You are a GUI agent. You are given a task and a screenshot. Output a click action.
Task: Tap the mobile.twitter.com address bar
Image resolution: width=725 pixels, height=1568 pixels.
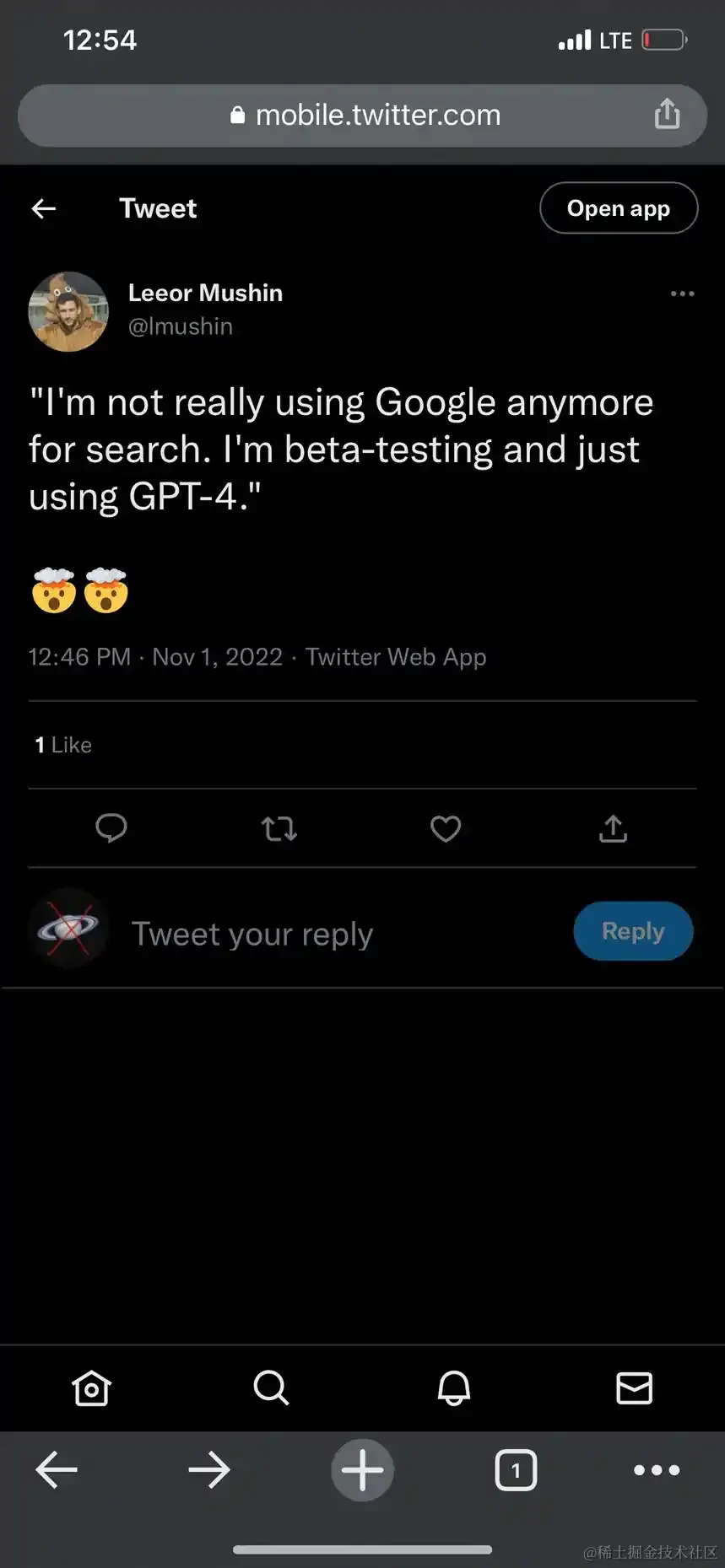(x=363, y=116)
